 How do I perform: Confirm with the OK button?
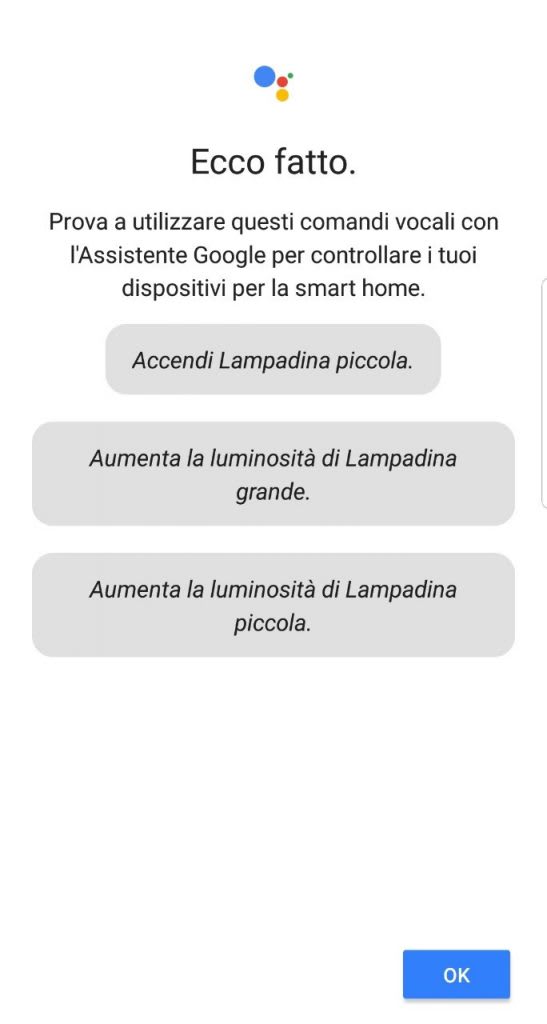(x=456, y=974)
